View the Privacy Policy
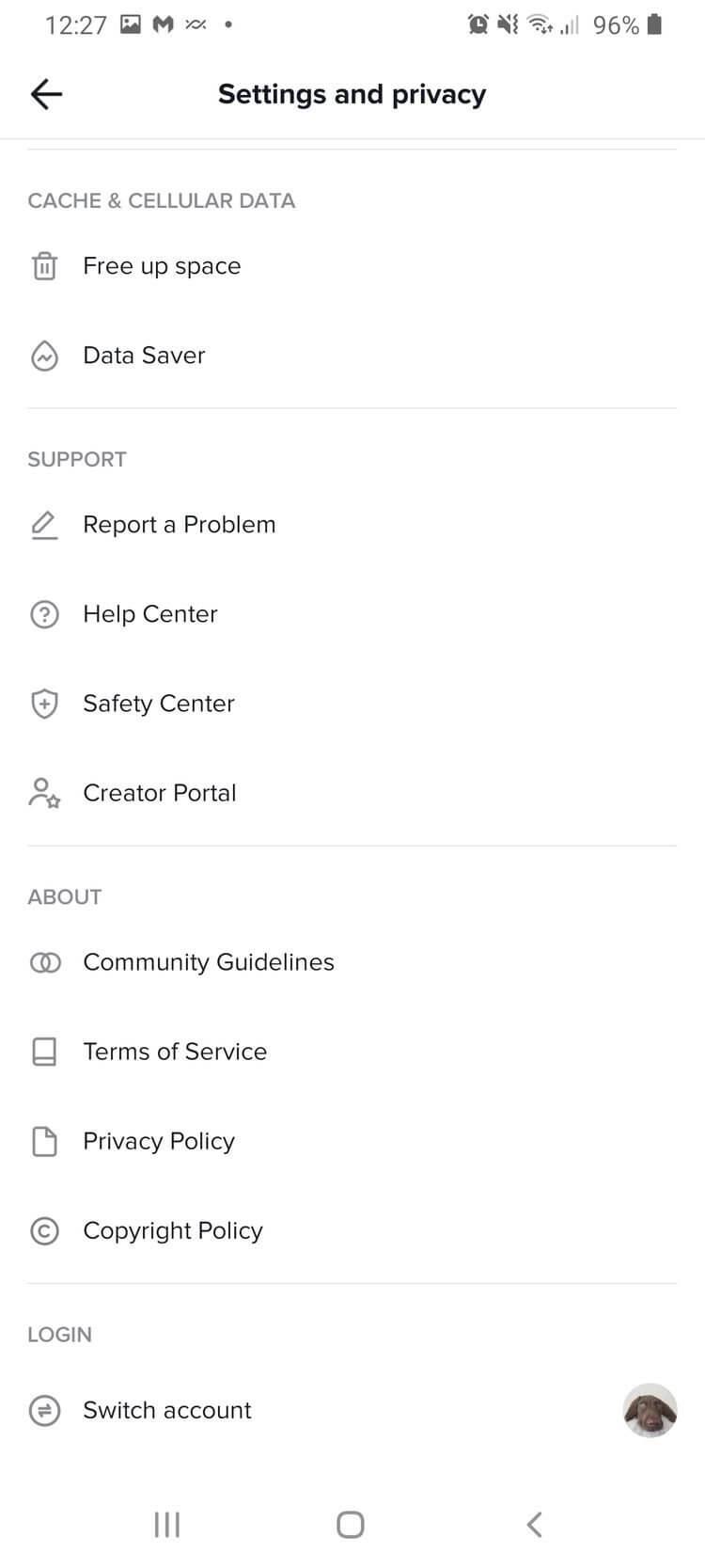The height and width of the screenshot is (1568, 705). point(352,1141)
